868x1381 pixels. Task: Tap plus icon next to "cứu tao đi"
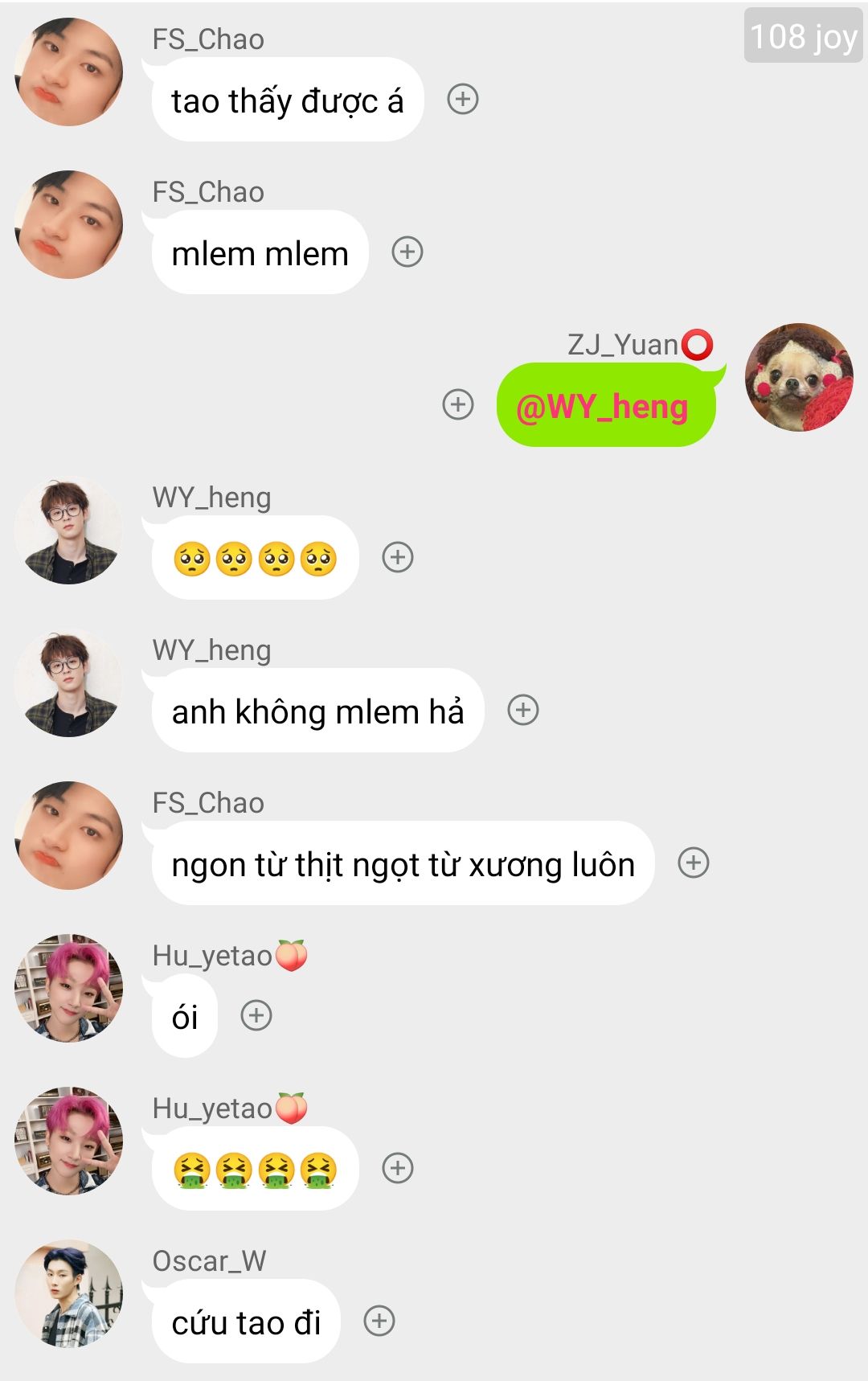pyautogui.click(x=379, y=1321)
